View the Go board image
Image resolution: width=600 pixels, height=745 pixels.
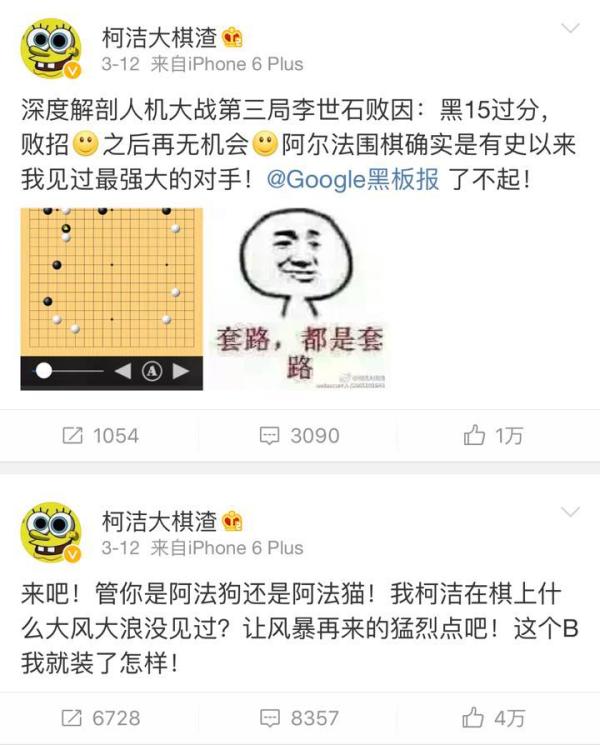(111, 298)
